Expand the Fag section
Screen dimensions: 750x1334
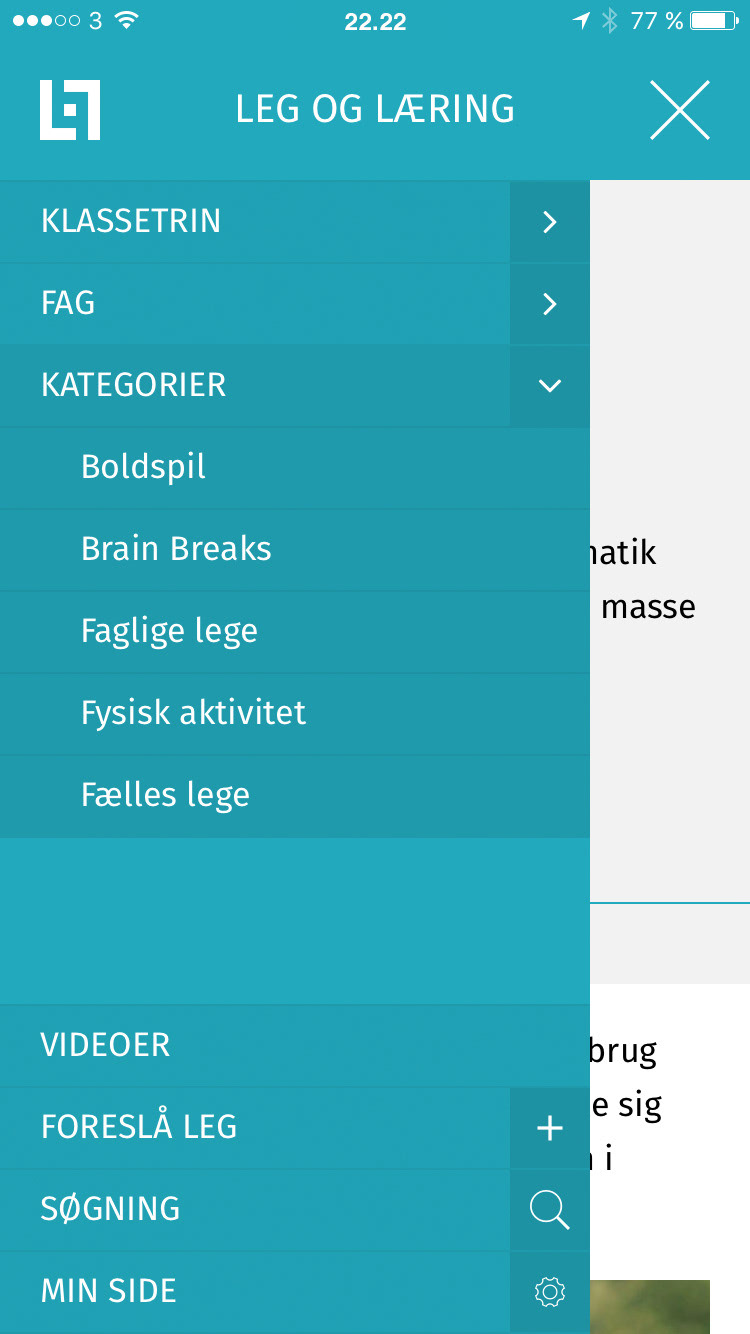tap(550, 304)
